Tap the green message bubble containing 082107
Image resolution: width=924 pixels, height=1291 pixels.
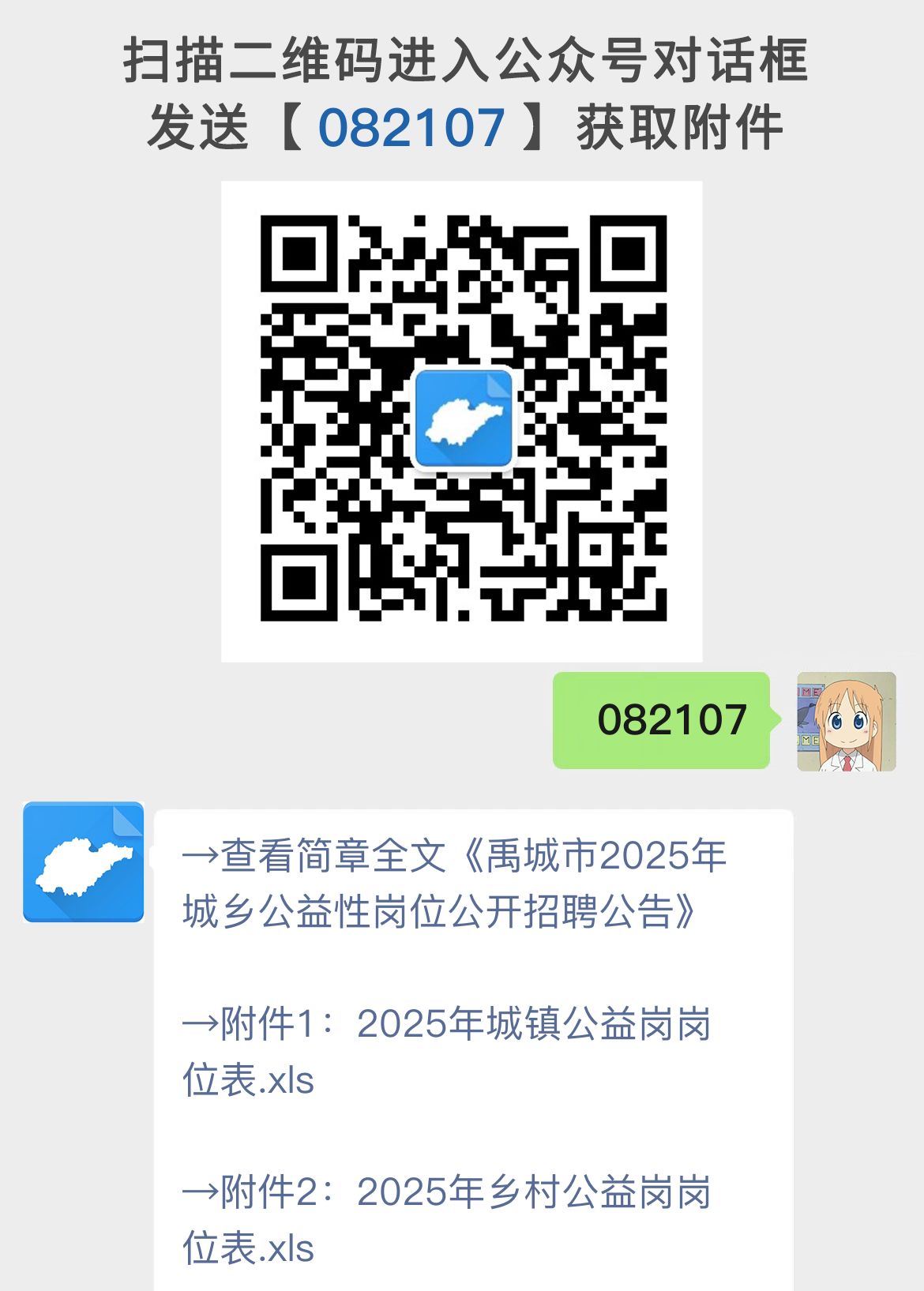(x=662, y=721)
